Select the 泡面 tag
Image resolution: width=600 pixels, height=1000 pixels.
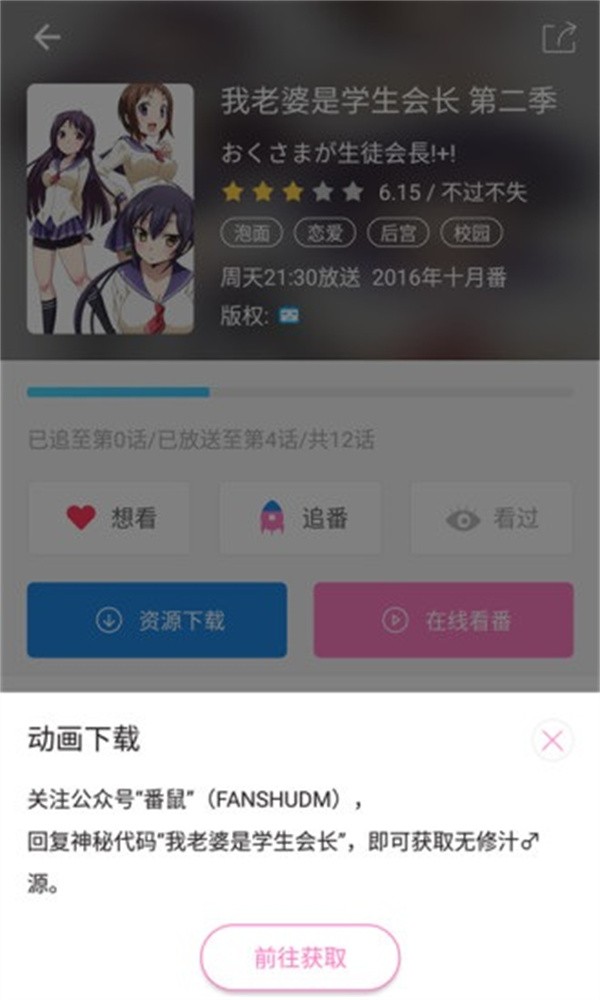[x=252, y=234]
